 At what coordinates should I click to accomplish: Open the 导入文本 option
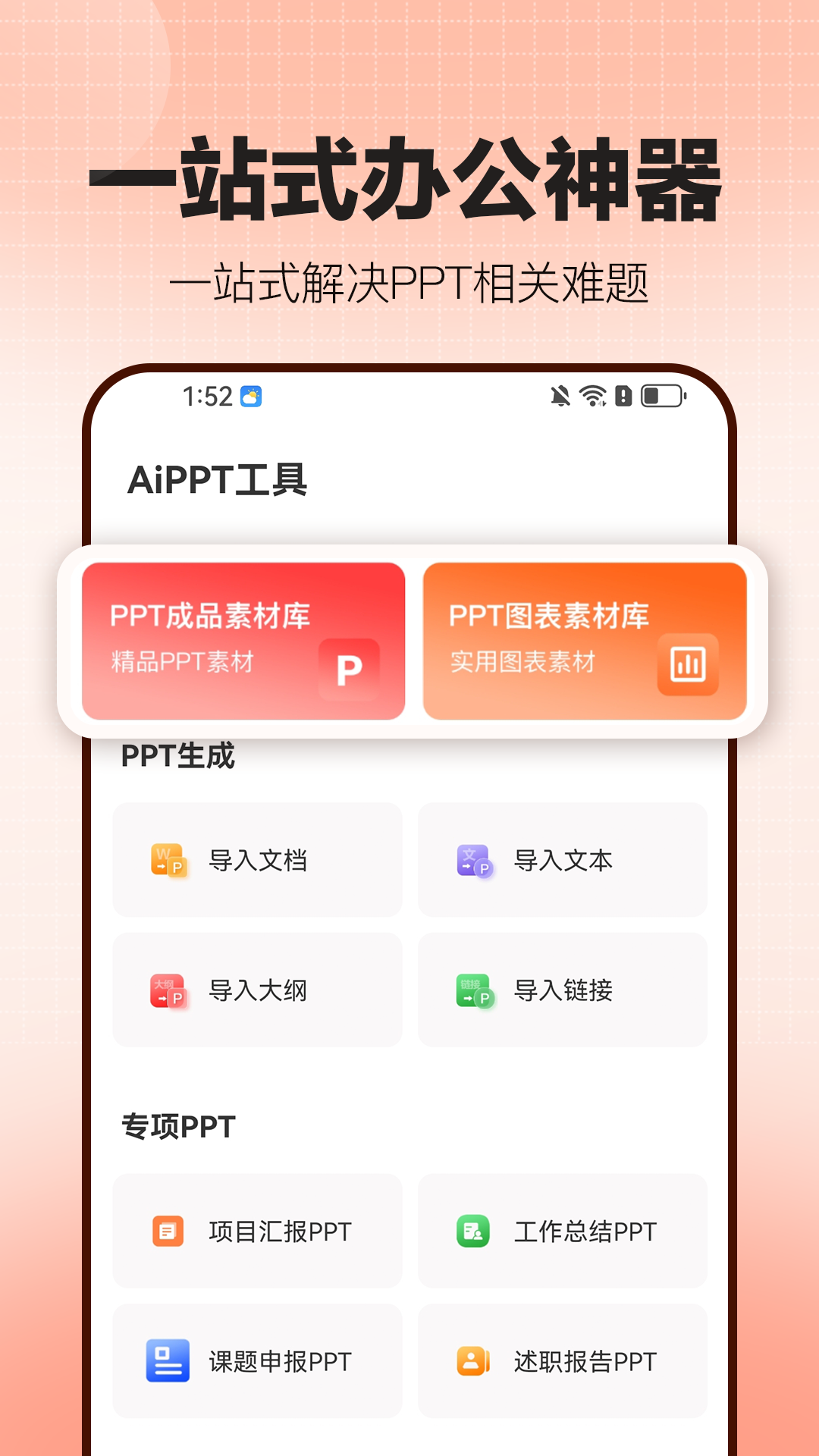click(x=561, y=861)
